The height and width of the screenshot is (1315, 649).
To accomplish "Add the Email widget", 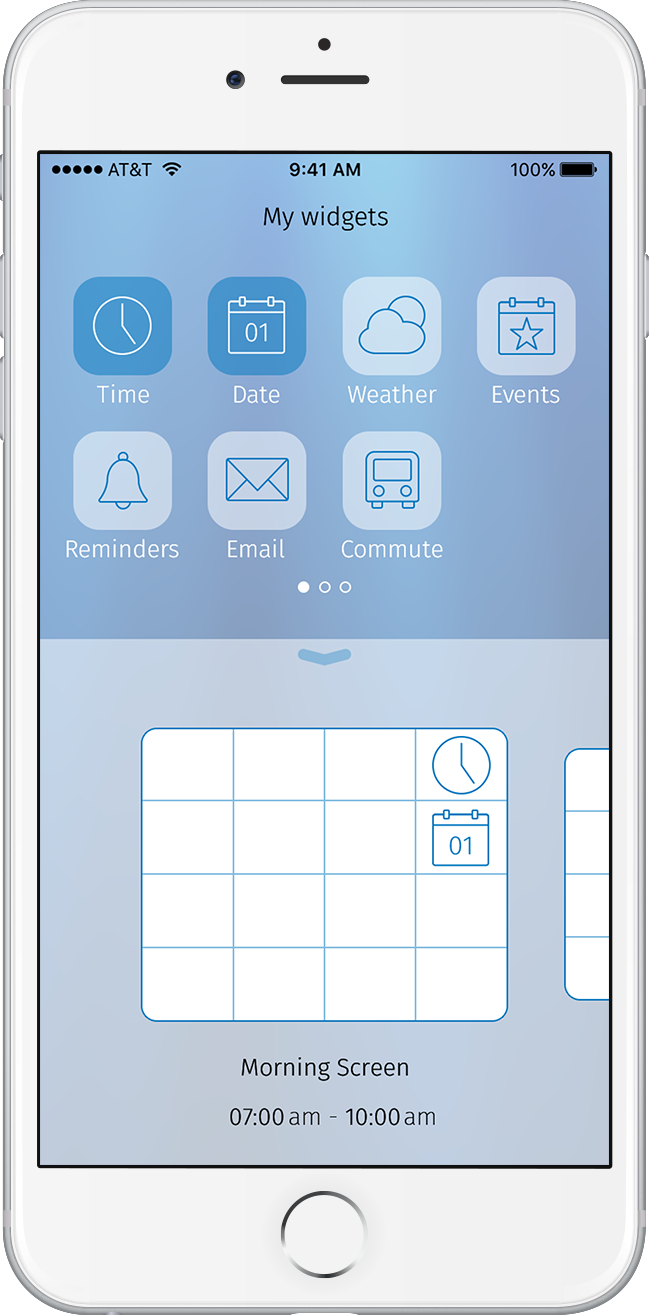I will click(x=257, y=481).
